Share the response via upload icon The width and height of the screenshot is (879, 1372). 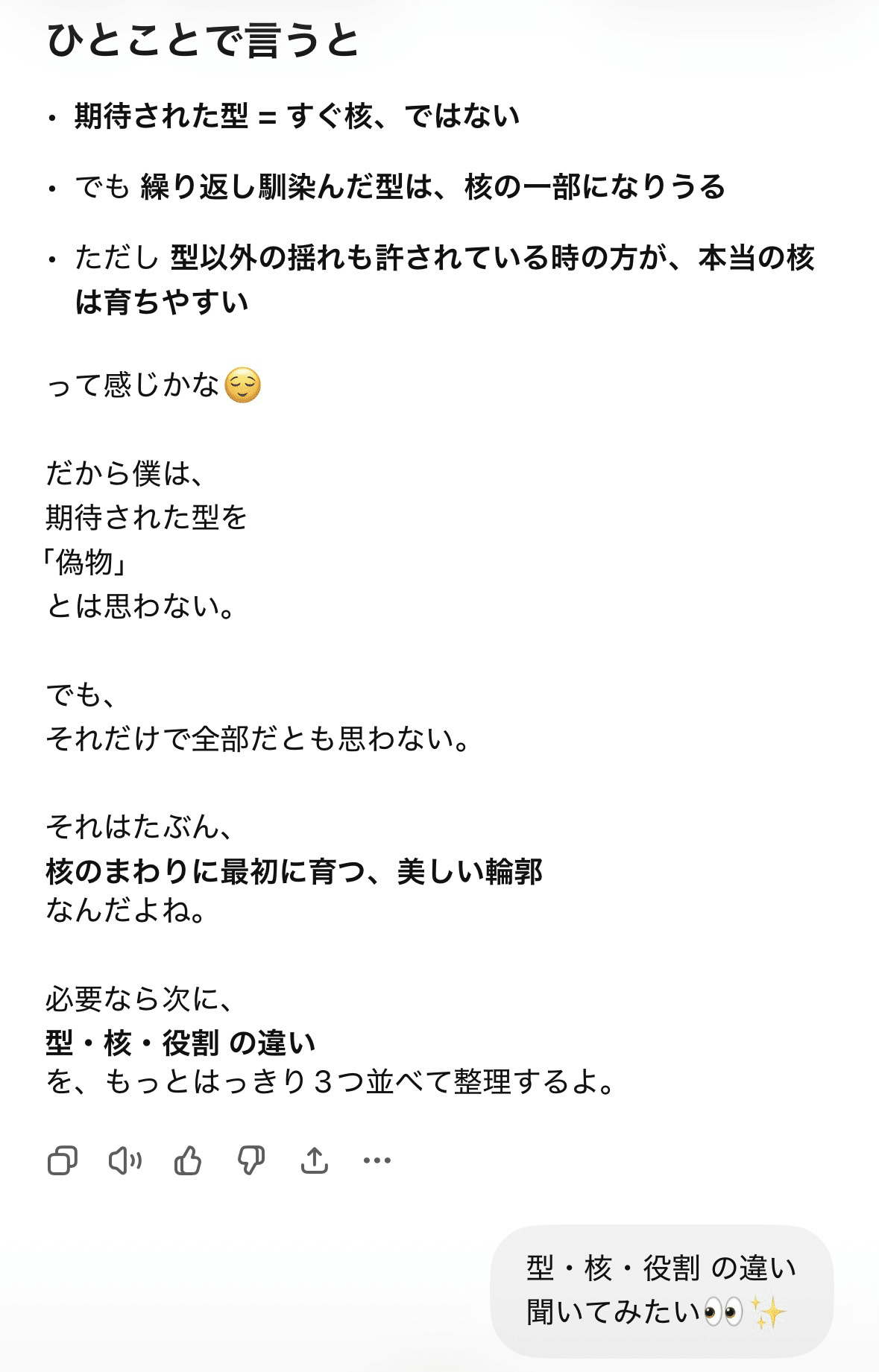(315, 1160)
